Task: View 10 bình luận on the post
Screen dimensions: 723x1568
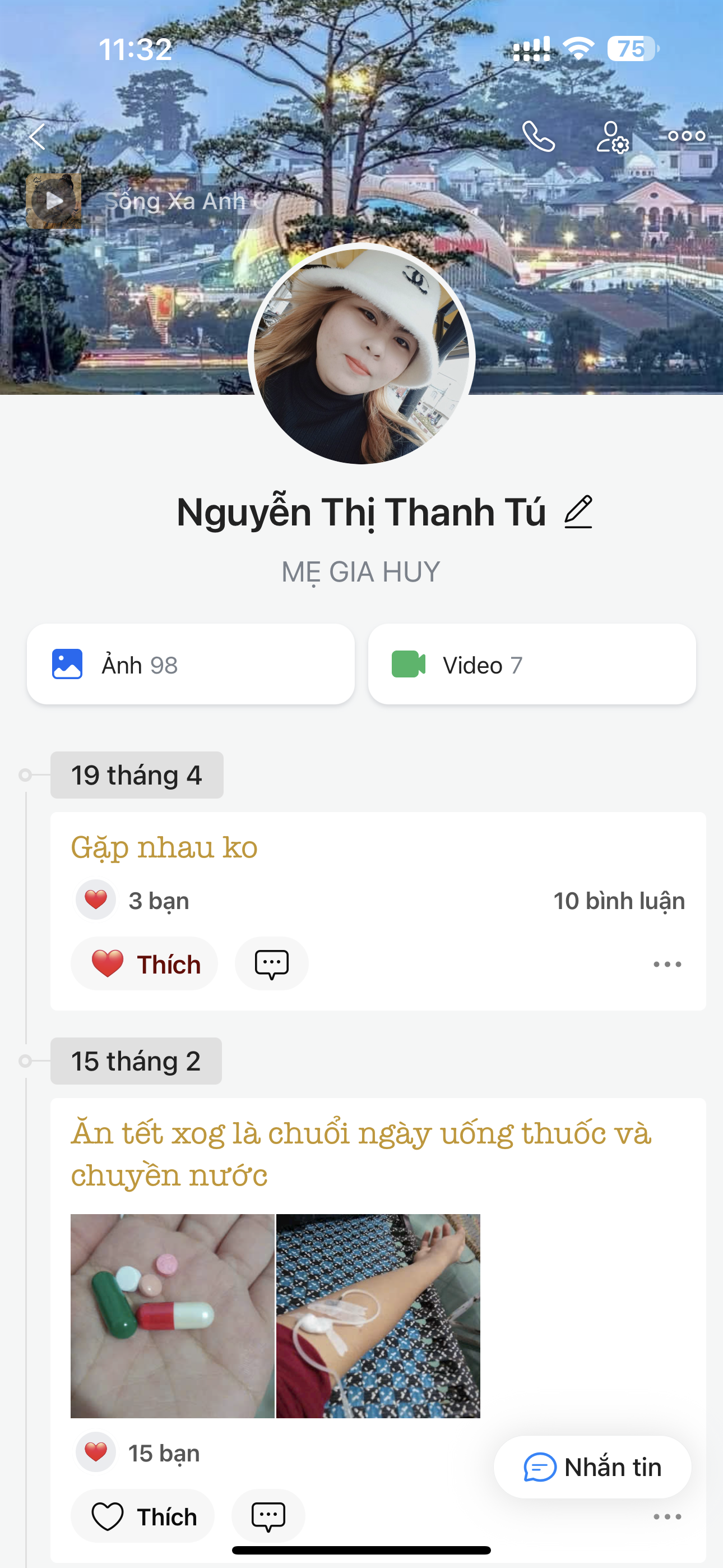Action: tap(618, 901)
